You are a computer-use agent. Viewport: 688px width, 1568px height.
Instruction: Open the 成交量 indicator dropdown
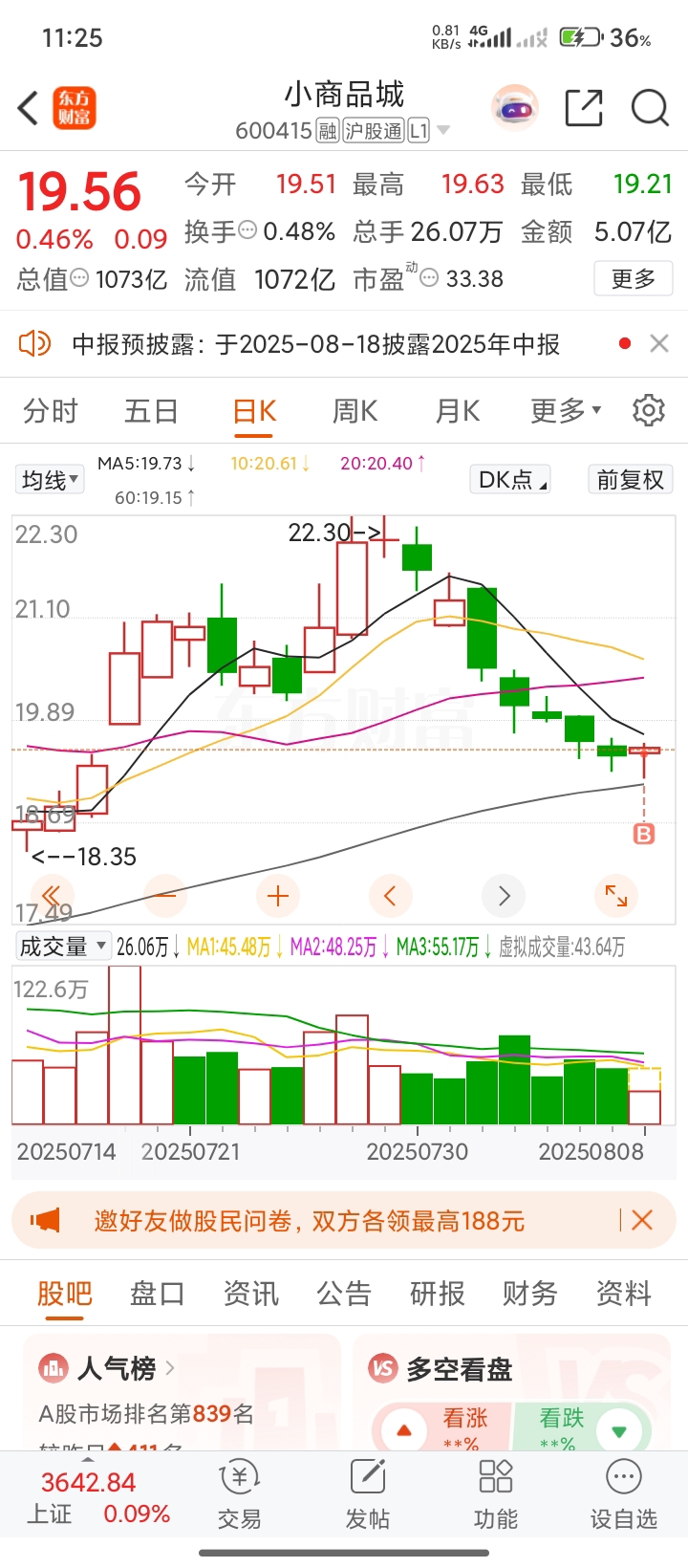pyautogui.click(x=63, y=947)
